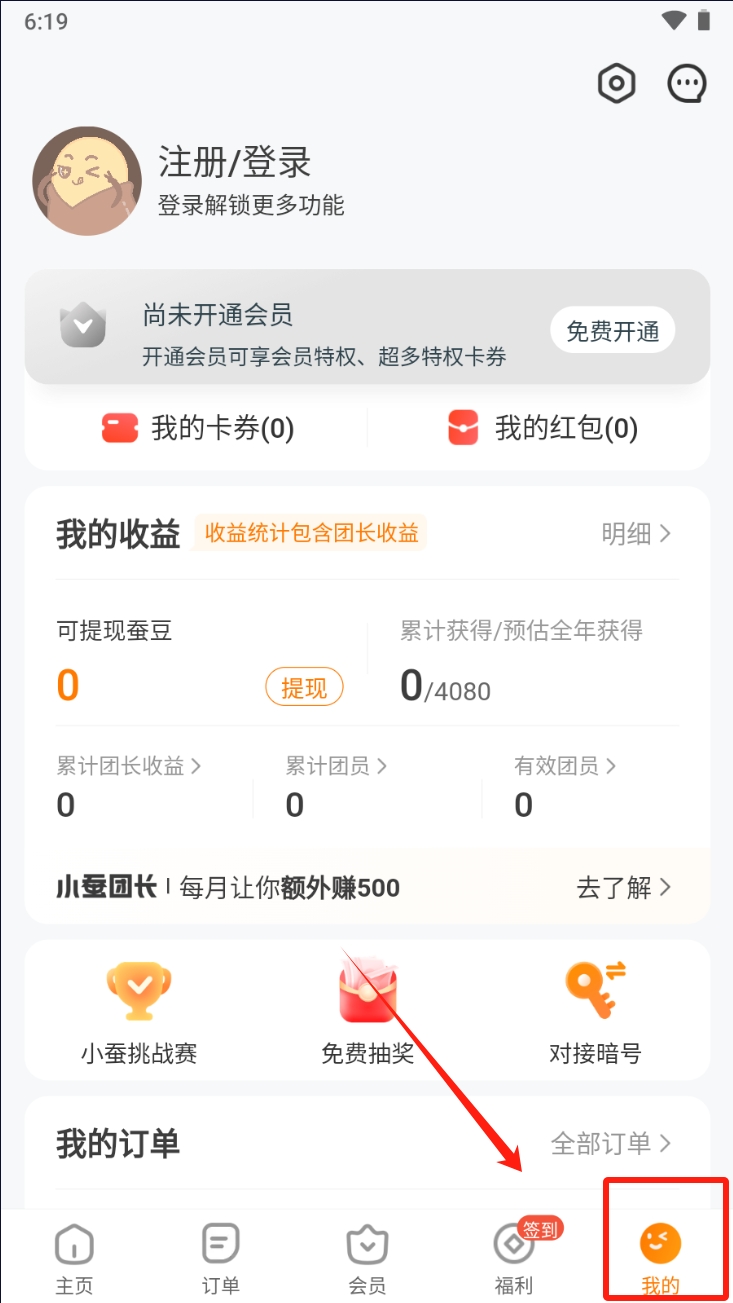Switch to the 会员 tab
733x1303 pixels.
click(367, 1258)
